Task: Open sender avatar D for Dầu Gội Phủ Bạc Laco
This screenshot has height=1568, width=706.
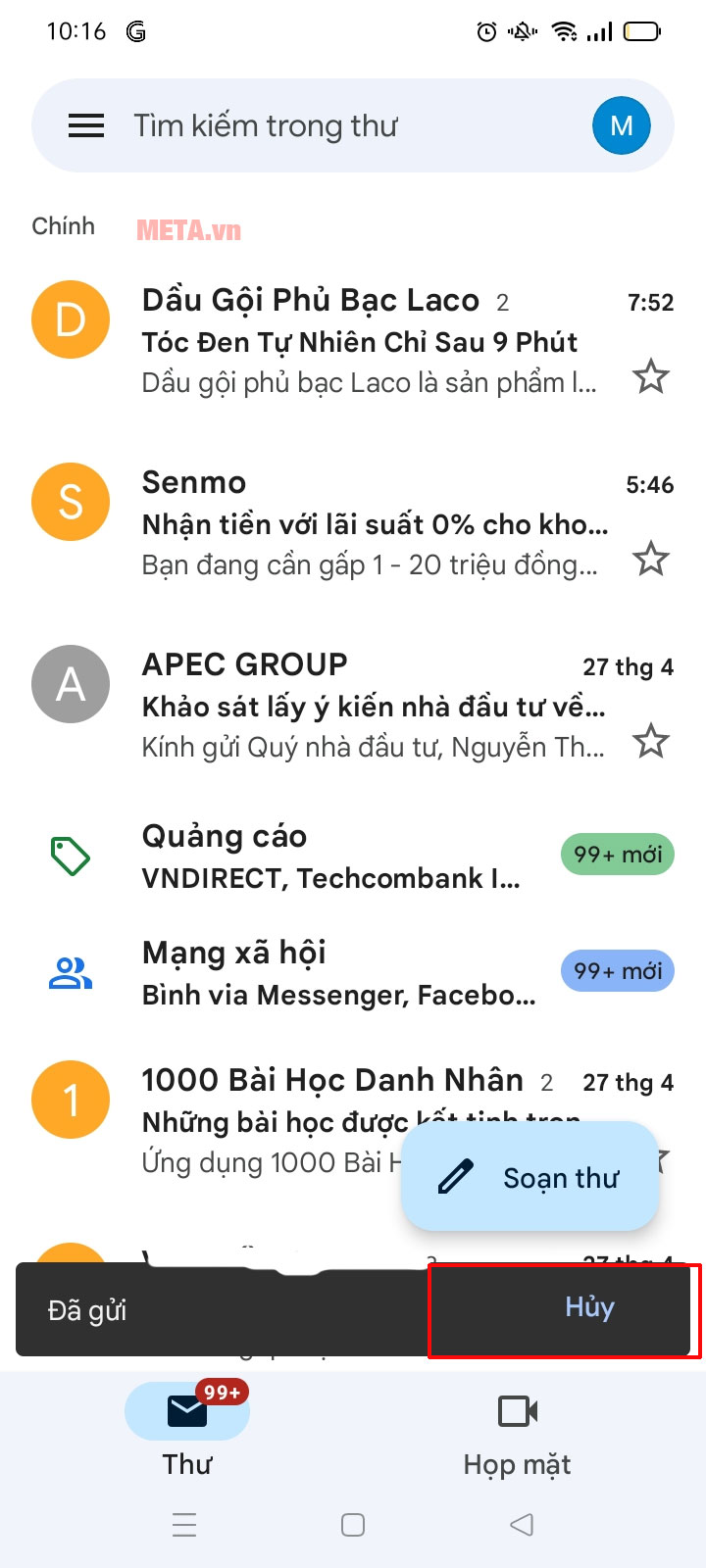Action: pyautogui.click(x=70, y=318)
